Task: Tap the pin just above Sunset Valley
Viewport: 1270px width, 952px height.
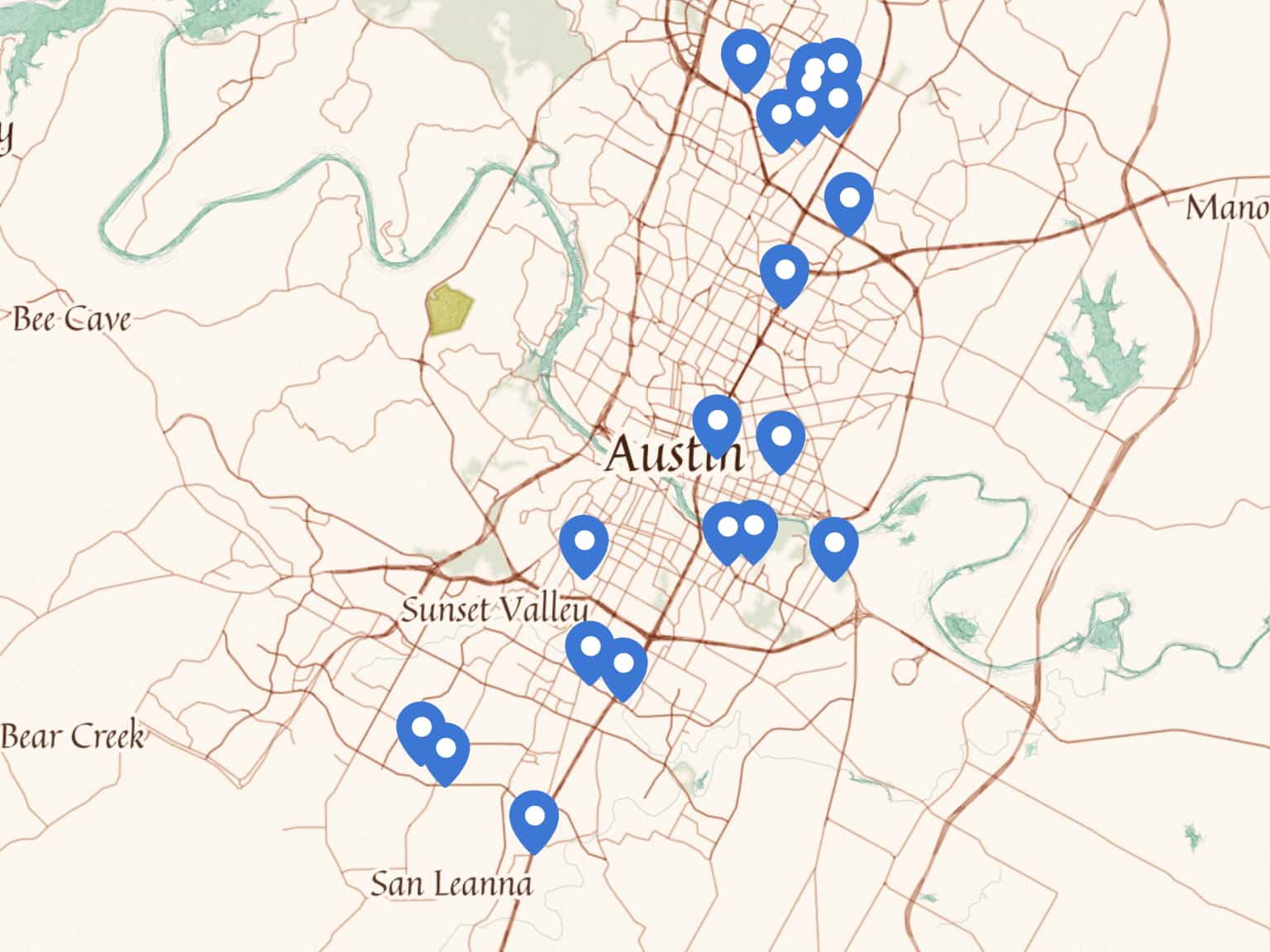Action: [x=584, y=545]
